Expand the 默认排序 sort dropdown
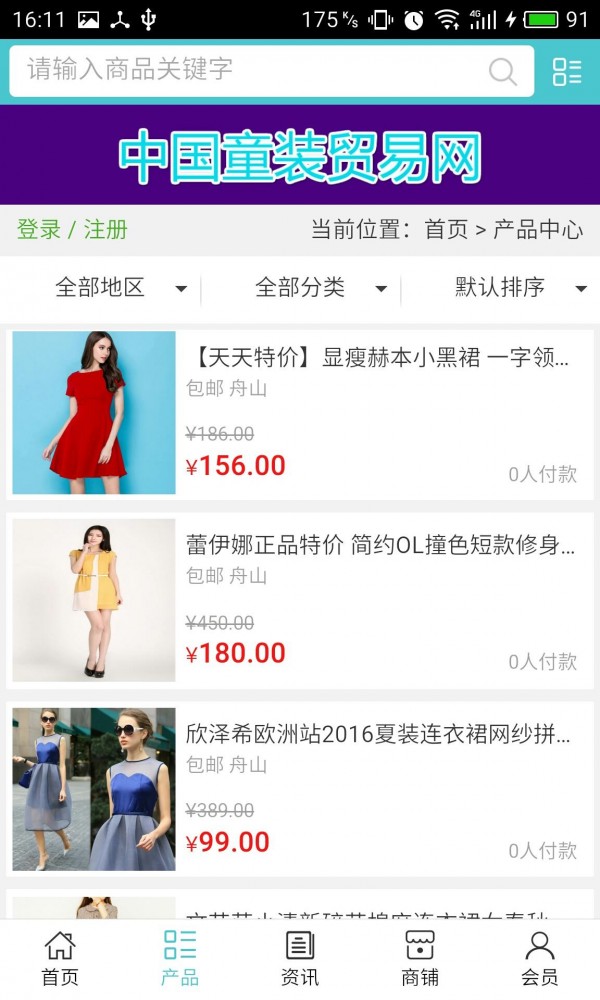Image resolution: width=600 pixels, height=1000 pixels. click(520, 288)
